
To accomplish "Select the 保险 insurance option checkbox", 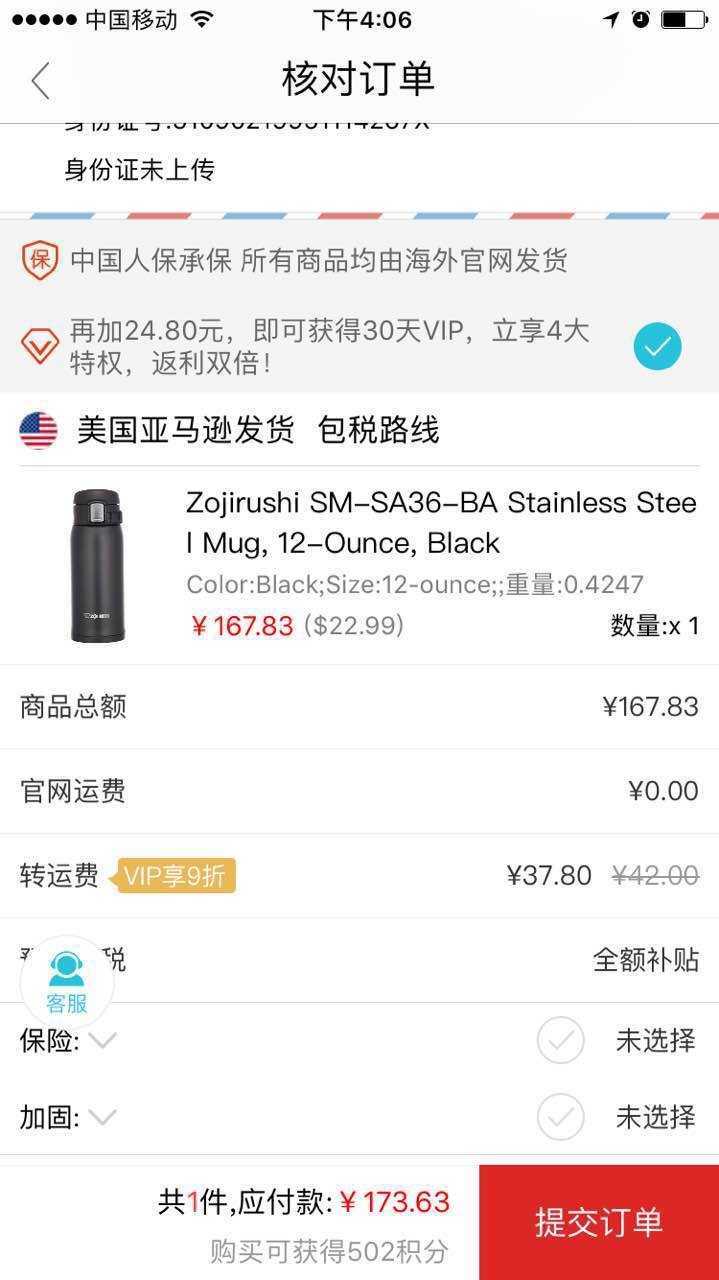I will click(560, 1040).
